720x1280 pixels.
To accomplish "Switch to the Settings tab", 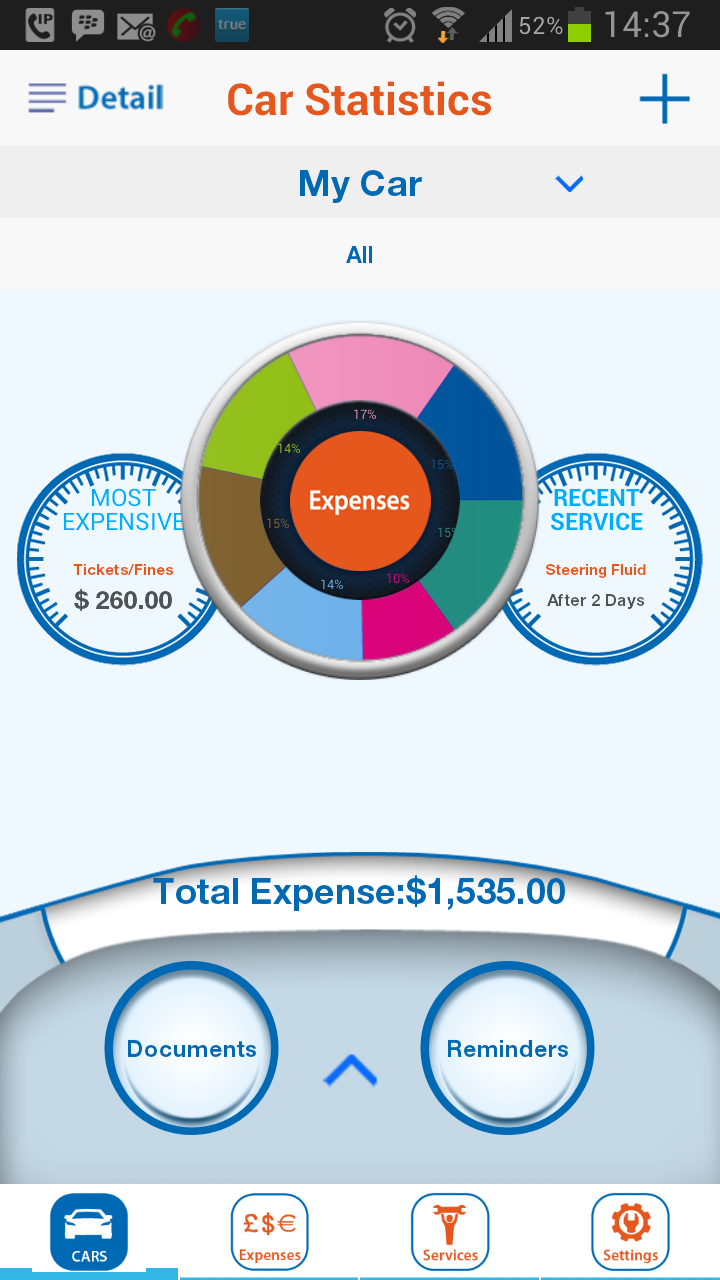I will 630,1232.
